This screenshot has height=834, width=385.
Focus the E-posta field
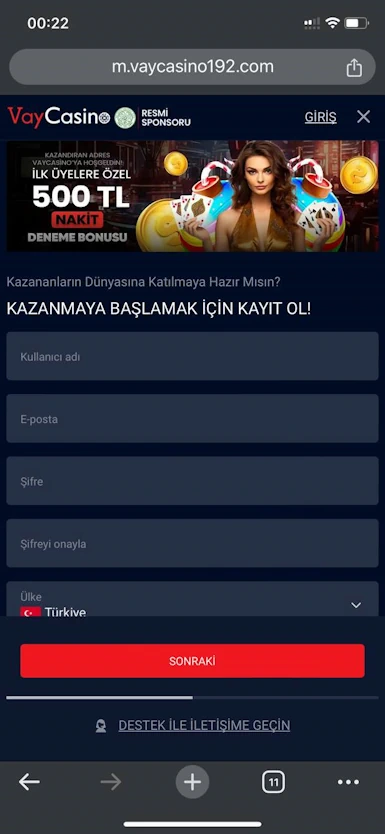point(192,419)
